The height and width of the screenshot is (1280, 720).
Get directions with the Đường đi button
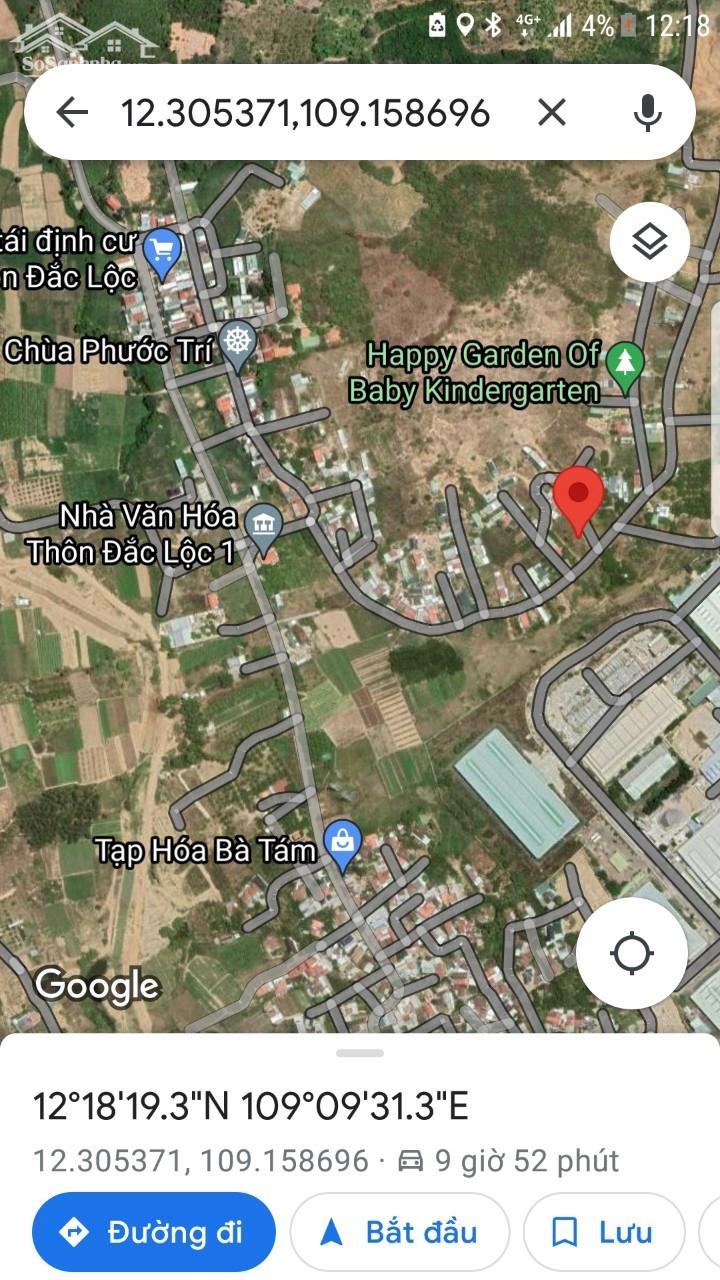(153, 1232)
